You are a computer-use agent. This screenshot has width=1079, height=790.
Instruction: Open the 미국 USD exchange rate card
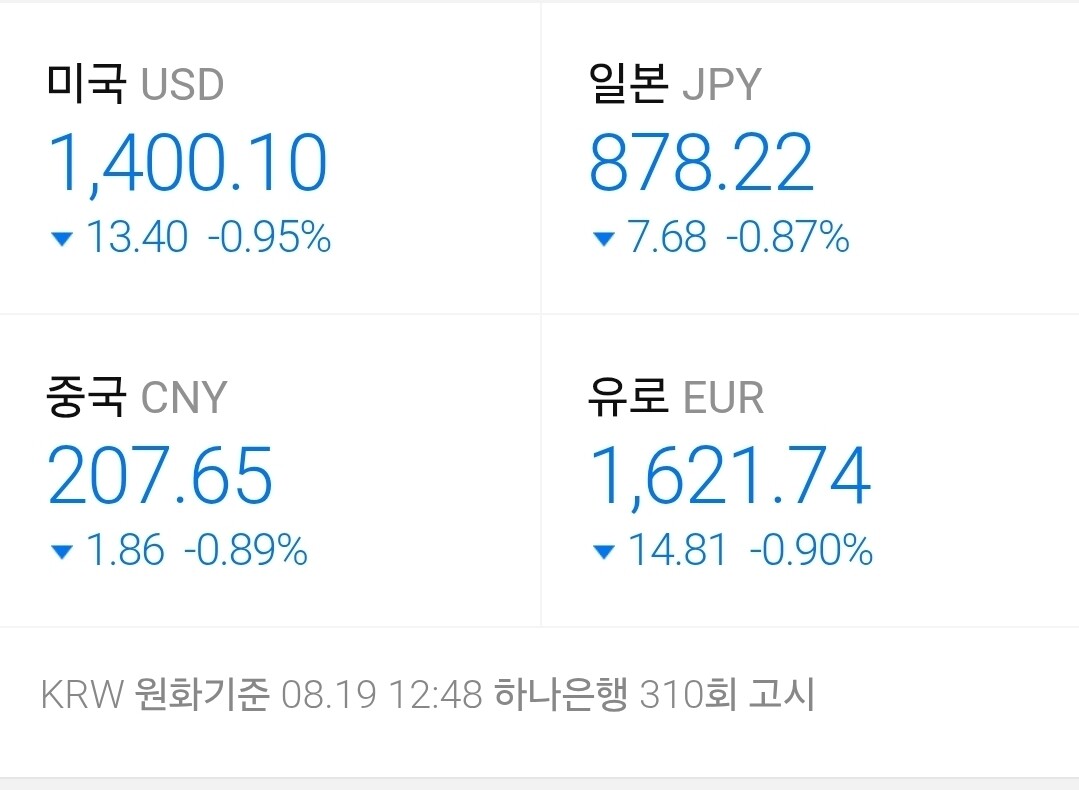[270, 158]
